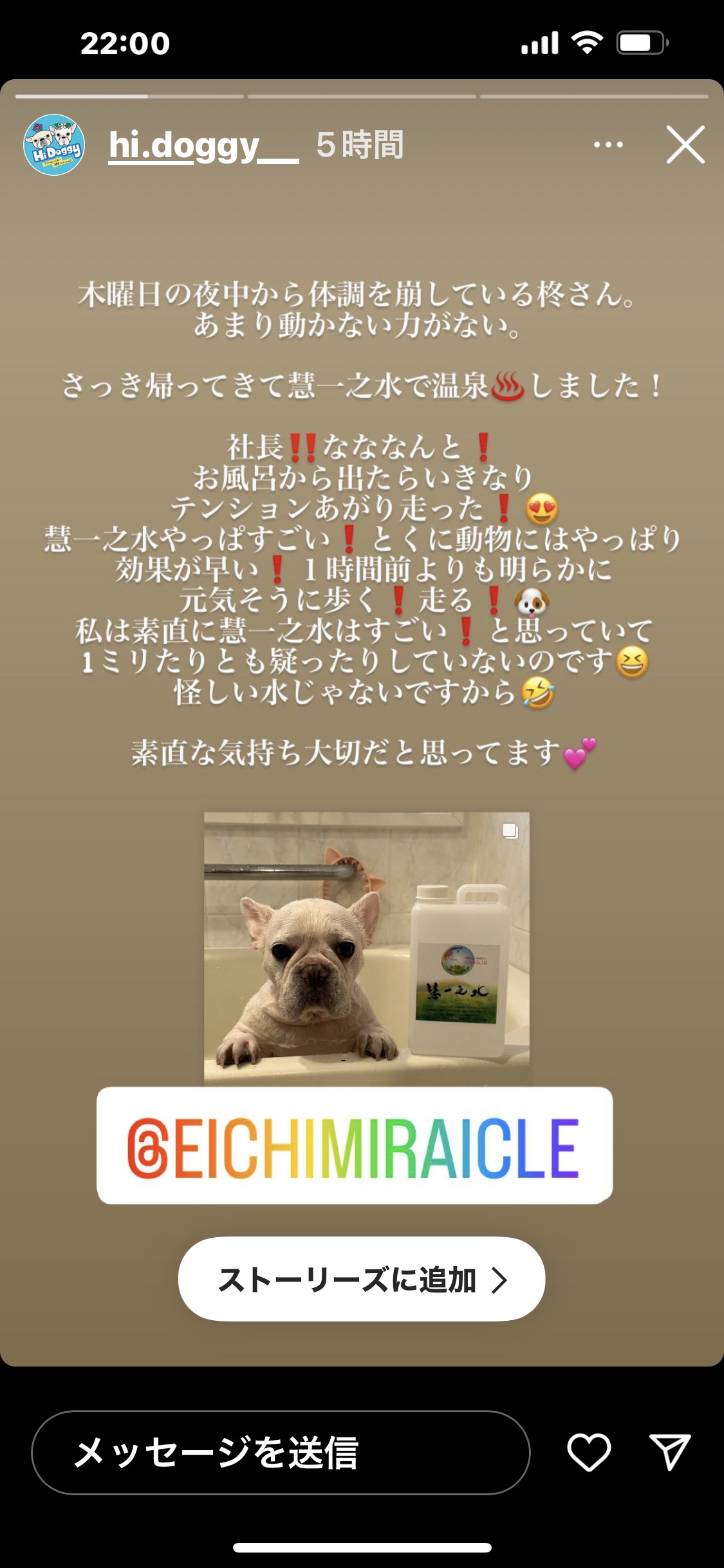Viewport: 724px width, 1568px height.
Task: Close the story viewer
Action: pos(685,145)
